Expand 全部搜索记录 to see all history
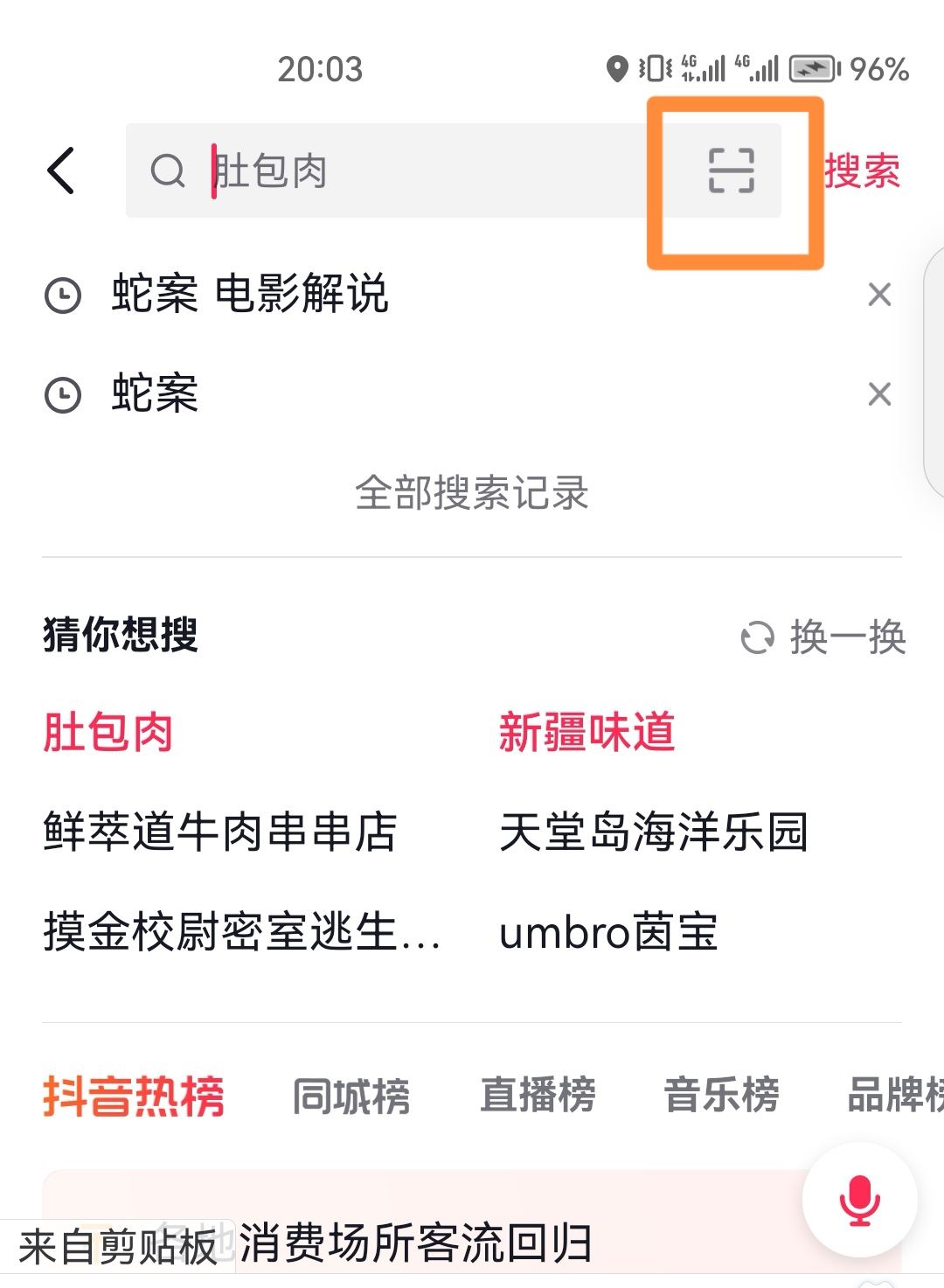 point(472,496)
